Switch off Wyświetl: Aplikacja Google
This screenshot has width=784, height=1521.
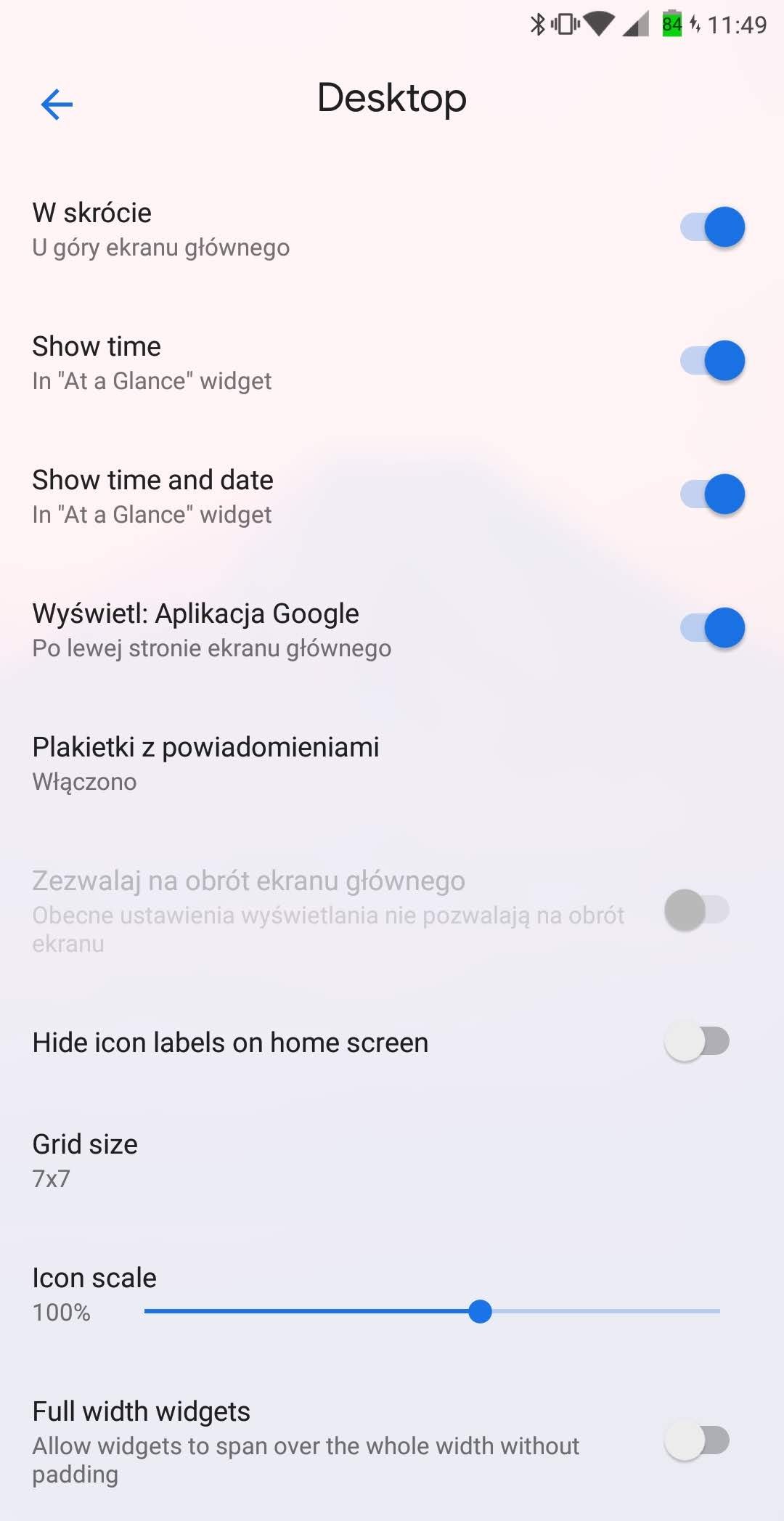[x=712, y=628]
